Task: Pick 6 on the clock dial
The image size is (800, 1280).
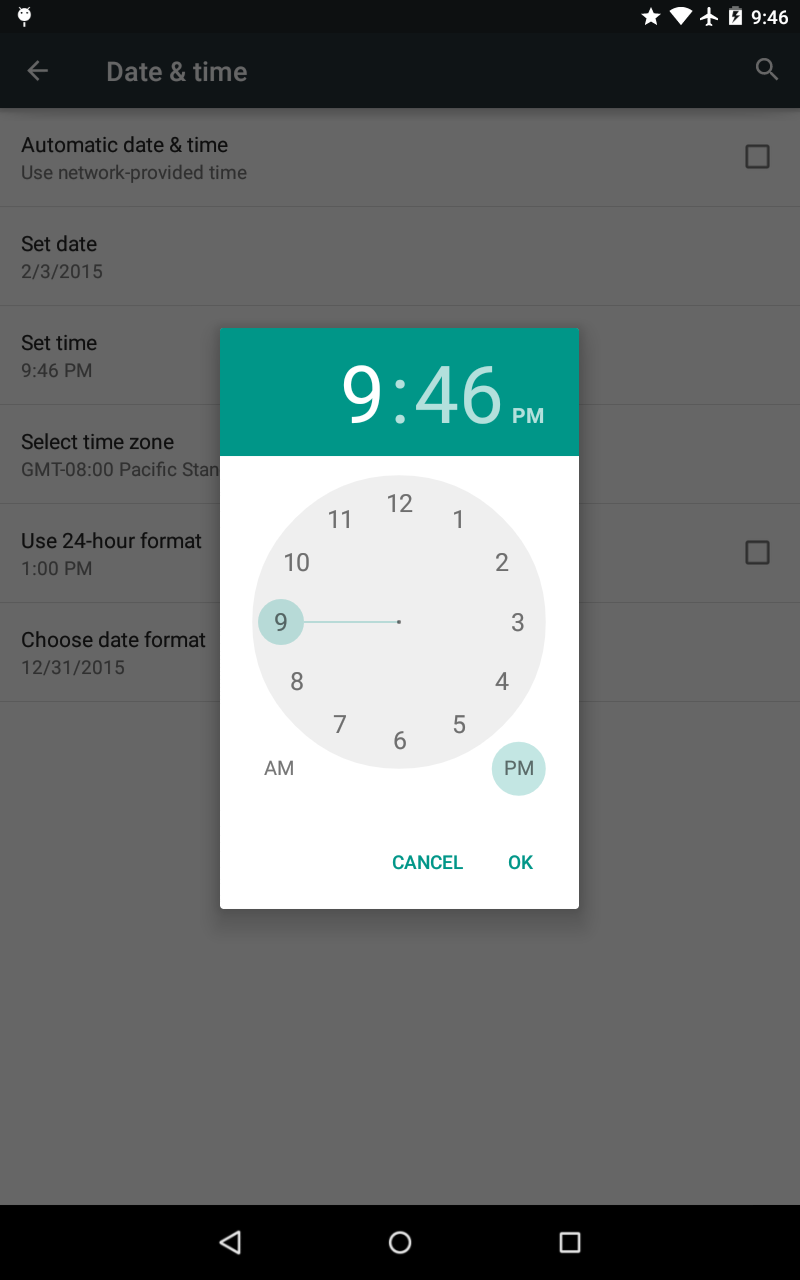Action: click(399, 741)
